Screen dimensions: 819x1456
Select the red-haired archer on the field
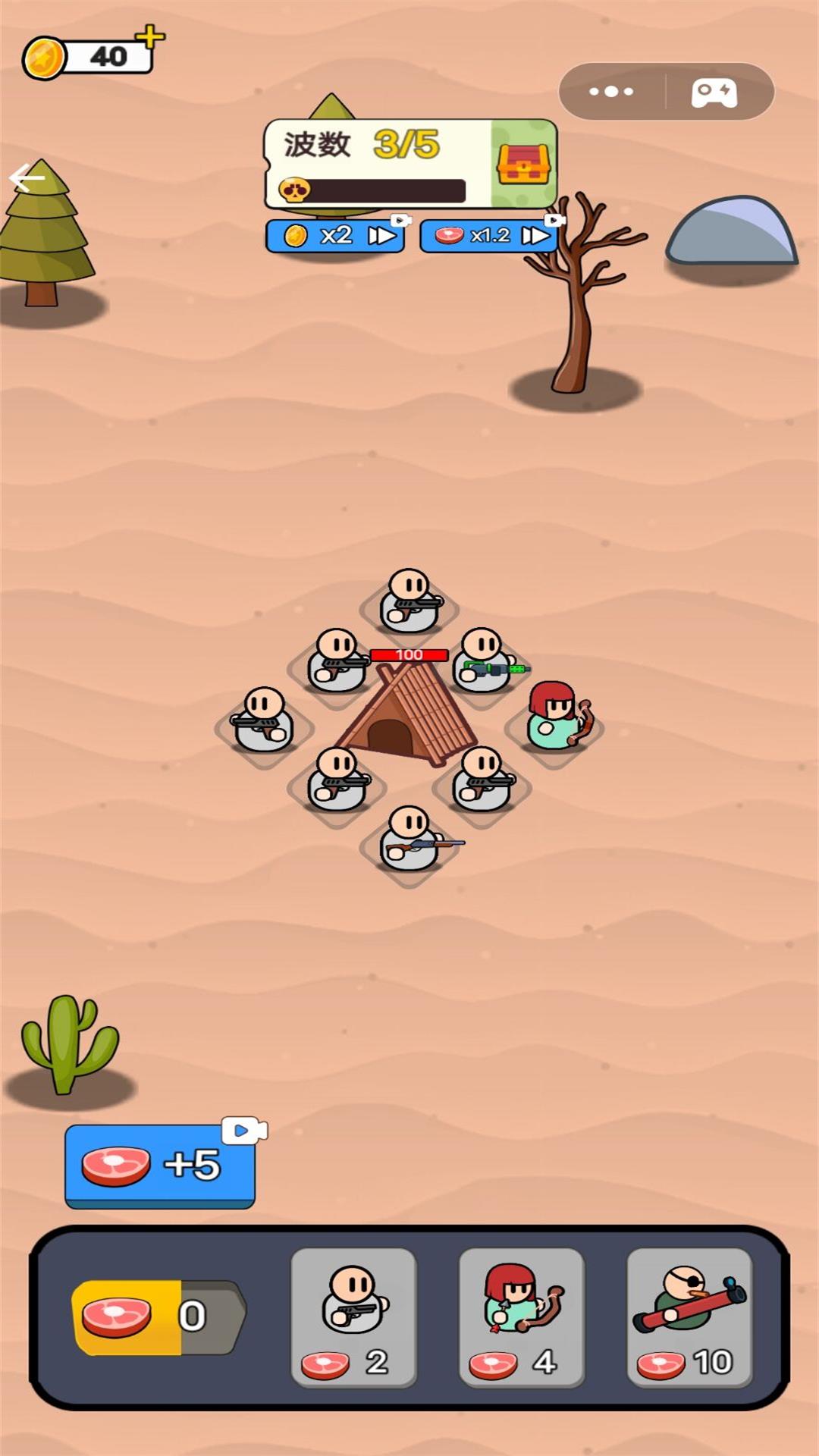click(x=557, y=717)
